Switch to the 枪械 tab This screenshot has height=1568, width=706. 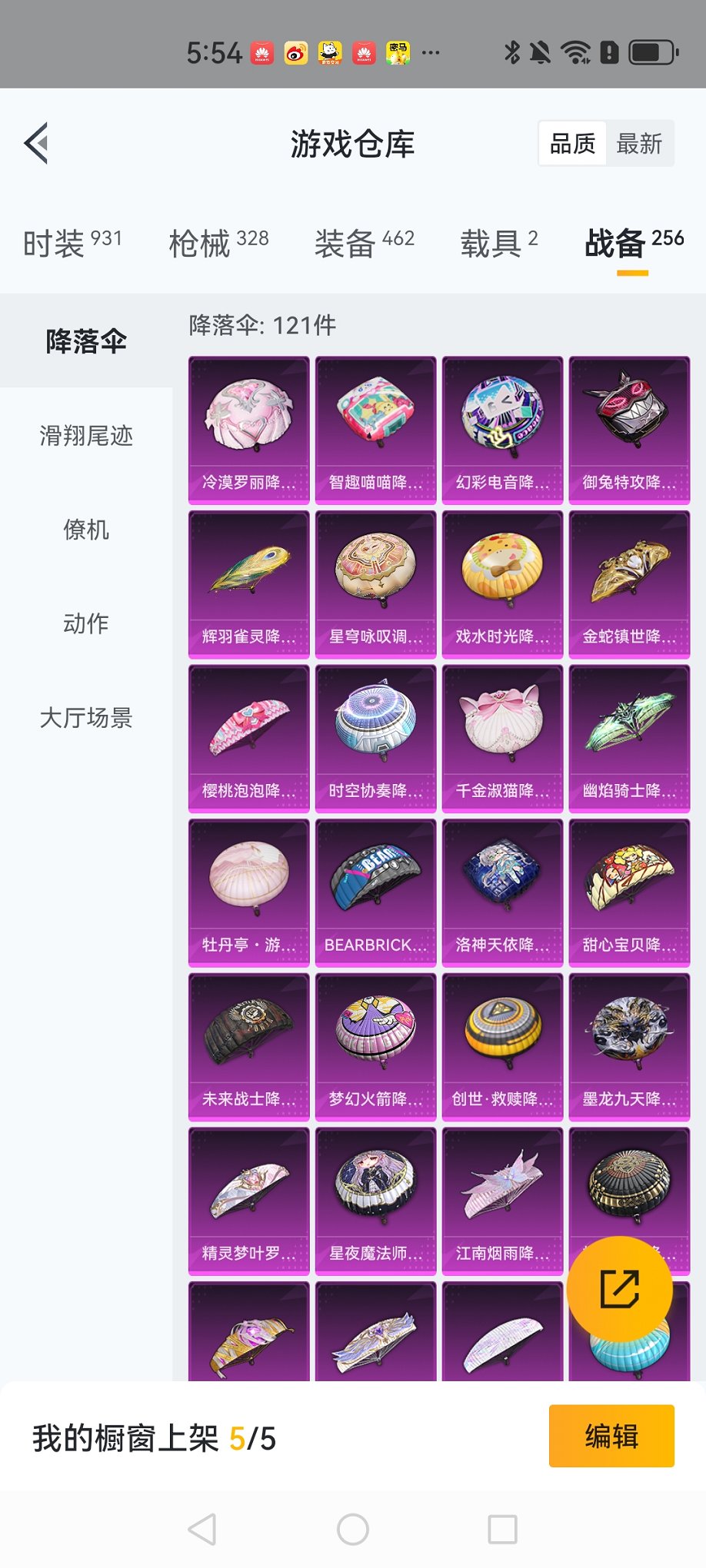tap(218, 244)
